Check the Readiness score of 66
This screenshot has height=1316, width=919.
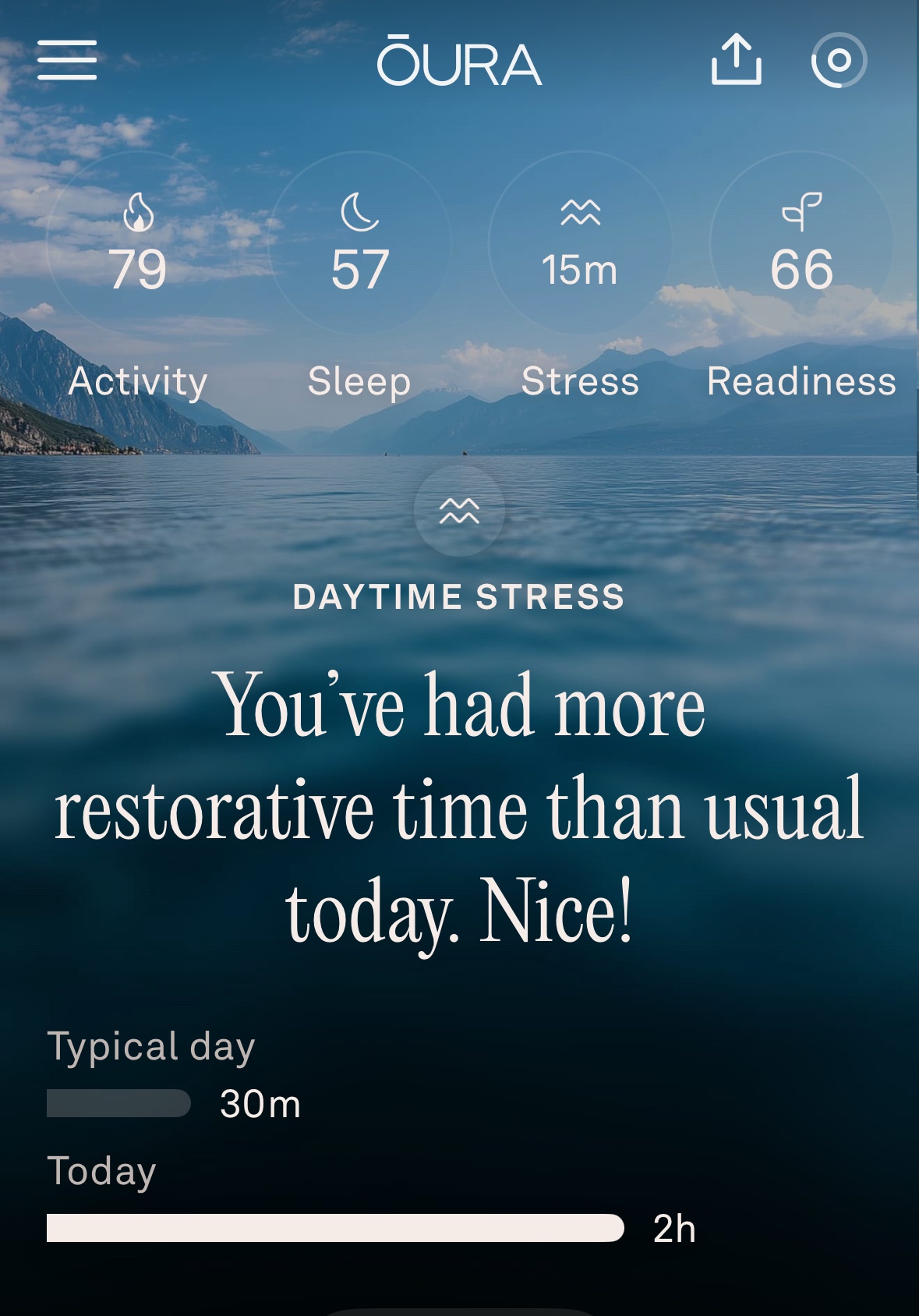[801, 244]
